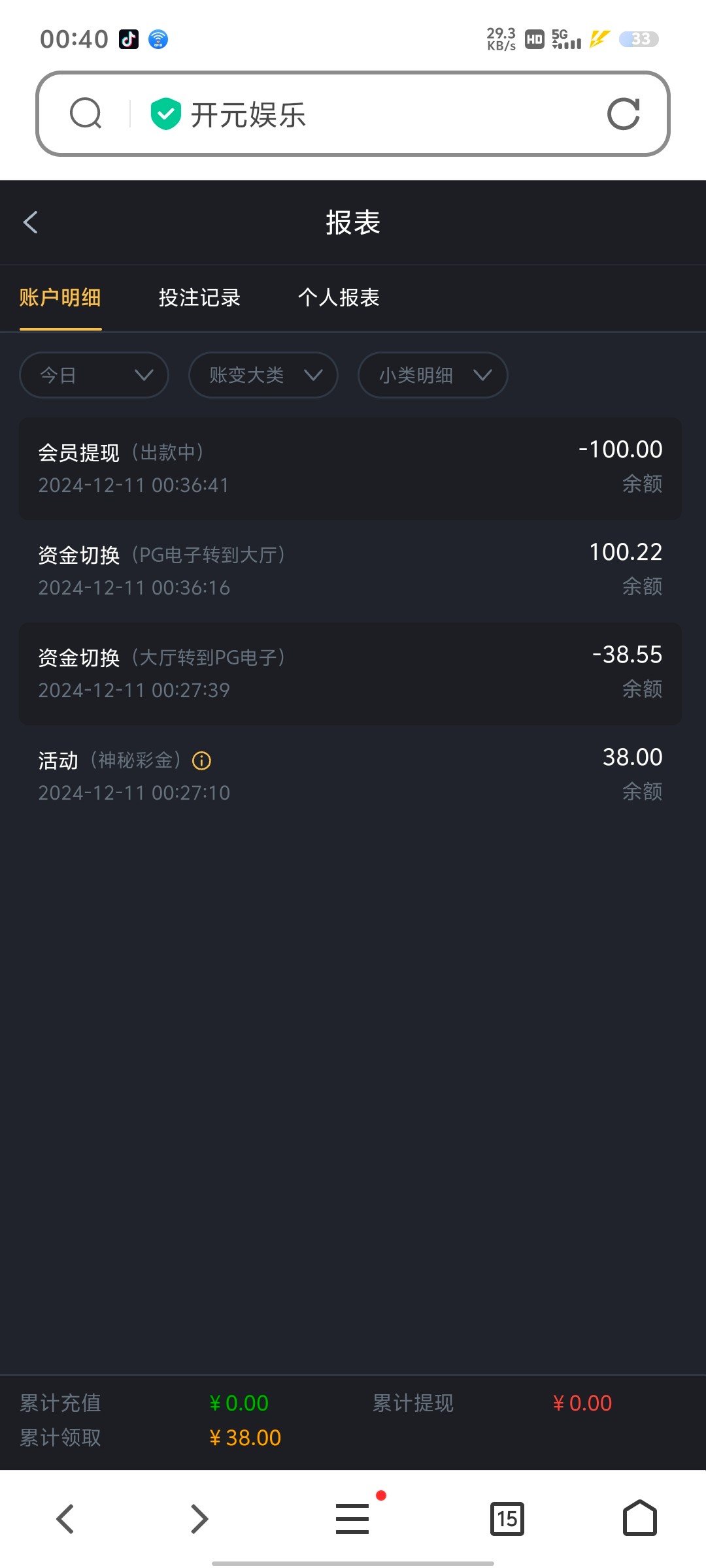Open the PG电子转到大厅 100.22 record
Screen dimensions: 706x1568
(x=350, y=571)
